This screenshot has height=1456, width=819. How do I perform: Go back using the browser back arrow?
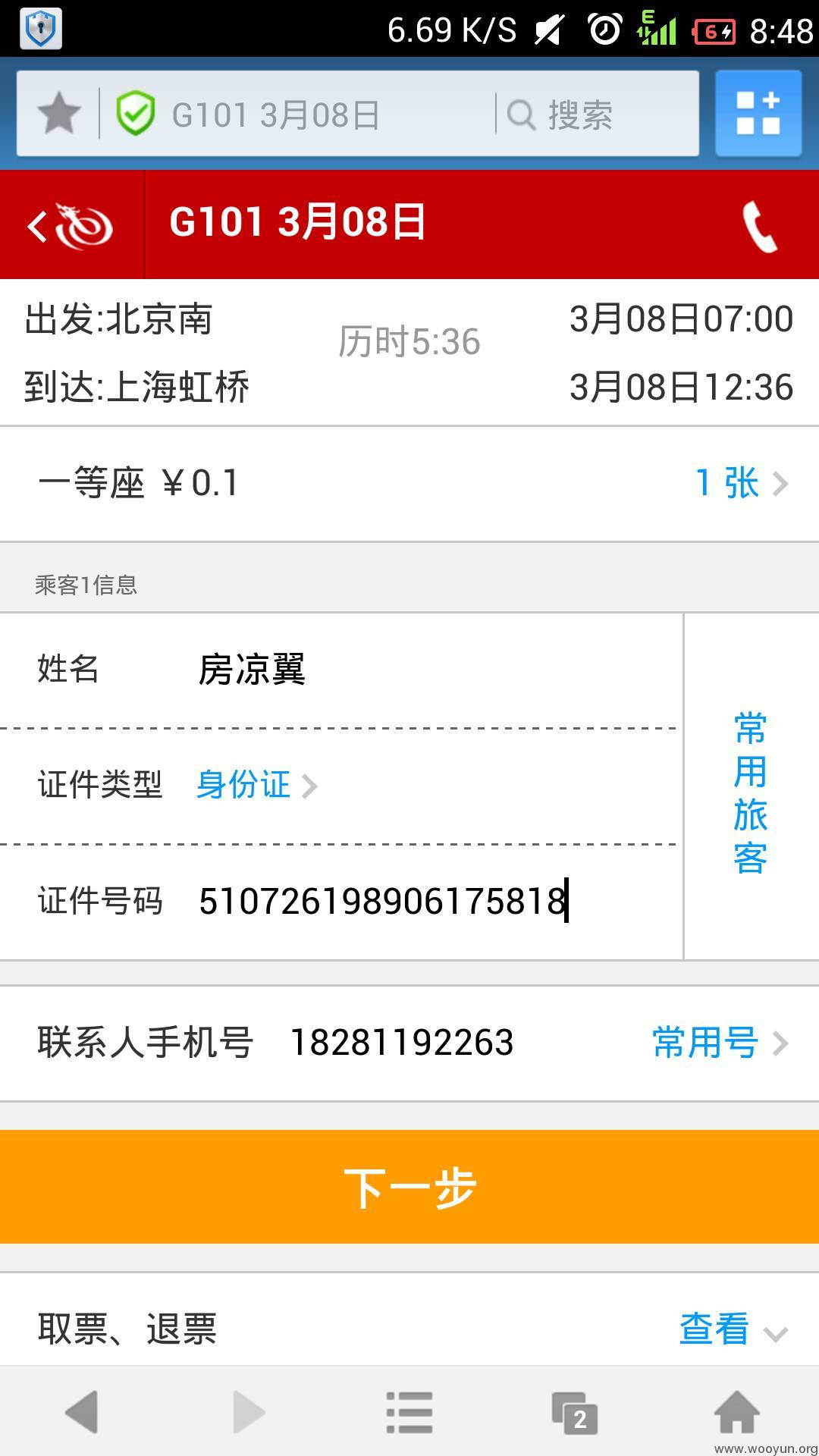pyautogui.click(x=82, y=1412)
